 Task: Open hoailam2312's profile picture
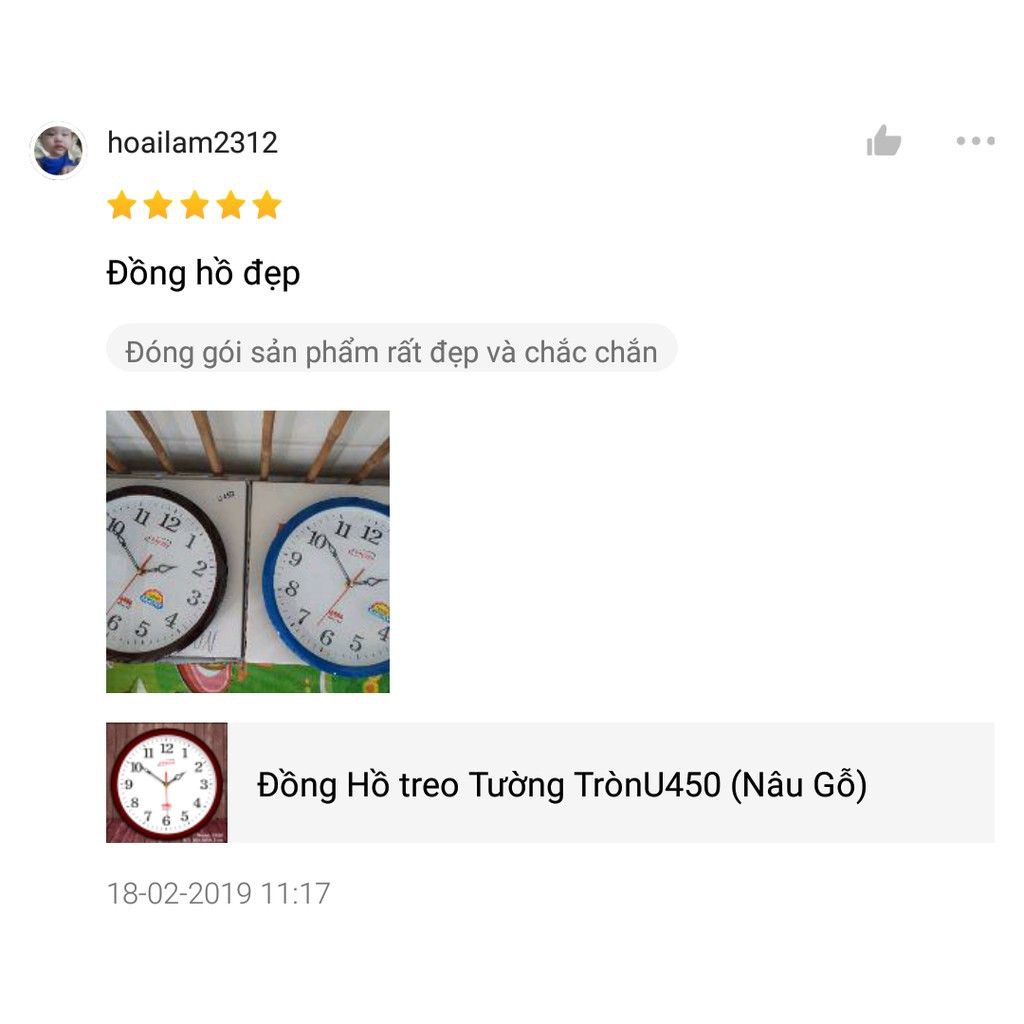point(58,151)
